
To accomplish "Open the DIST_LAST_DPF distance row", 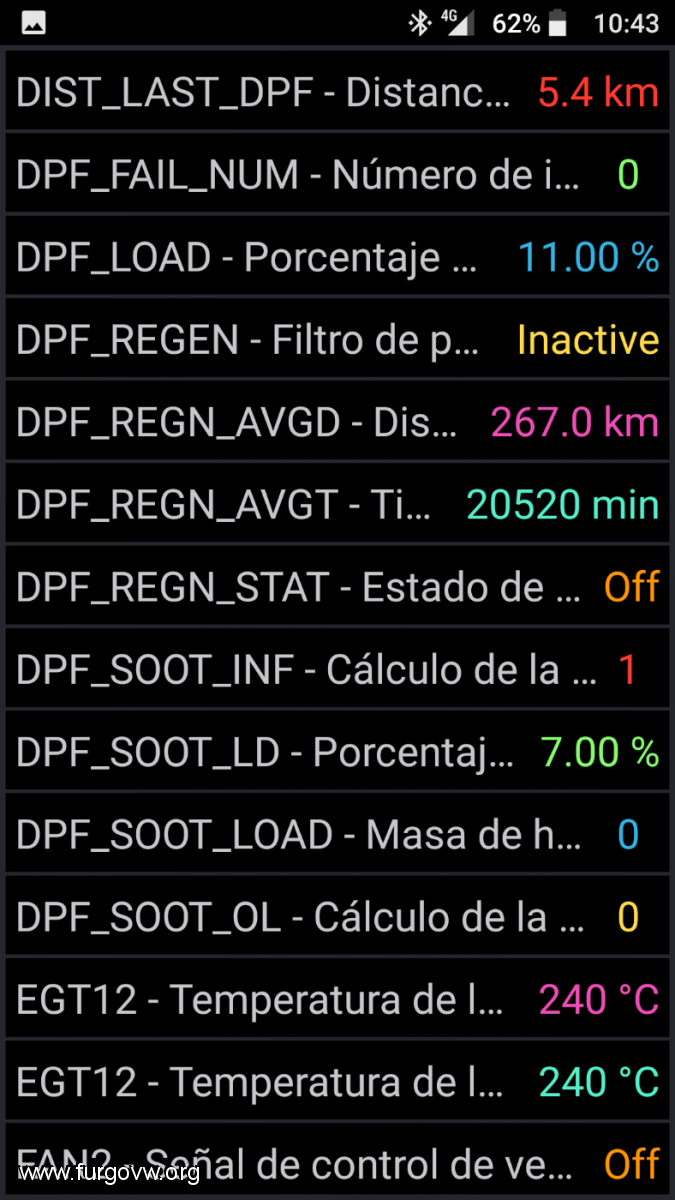I will (337, 91).
